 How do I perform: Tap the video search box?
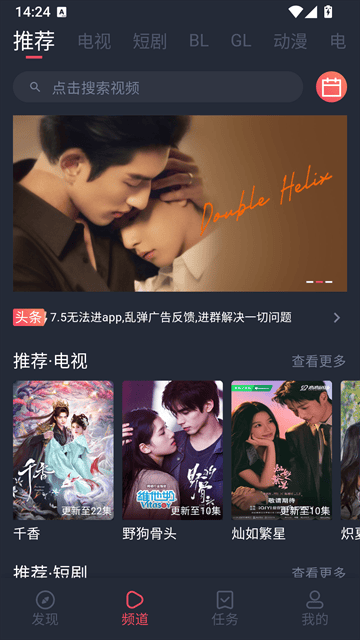tap(158, 87)
